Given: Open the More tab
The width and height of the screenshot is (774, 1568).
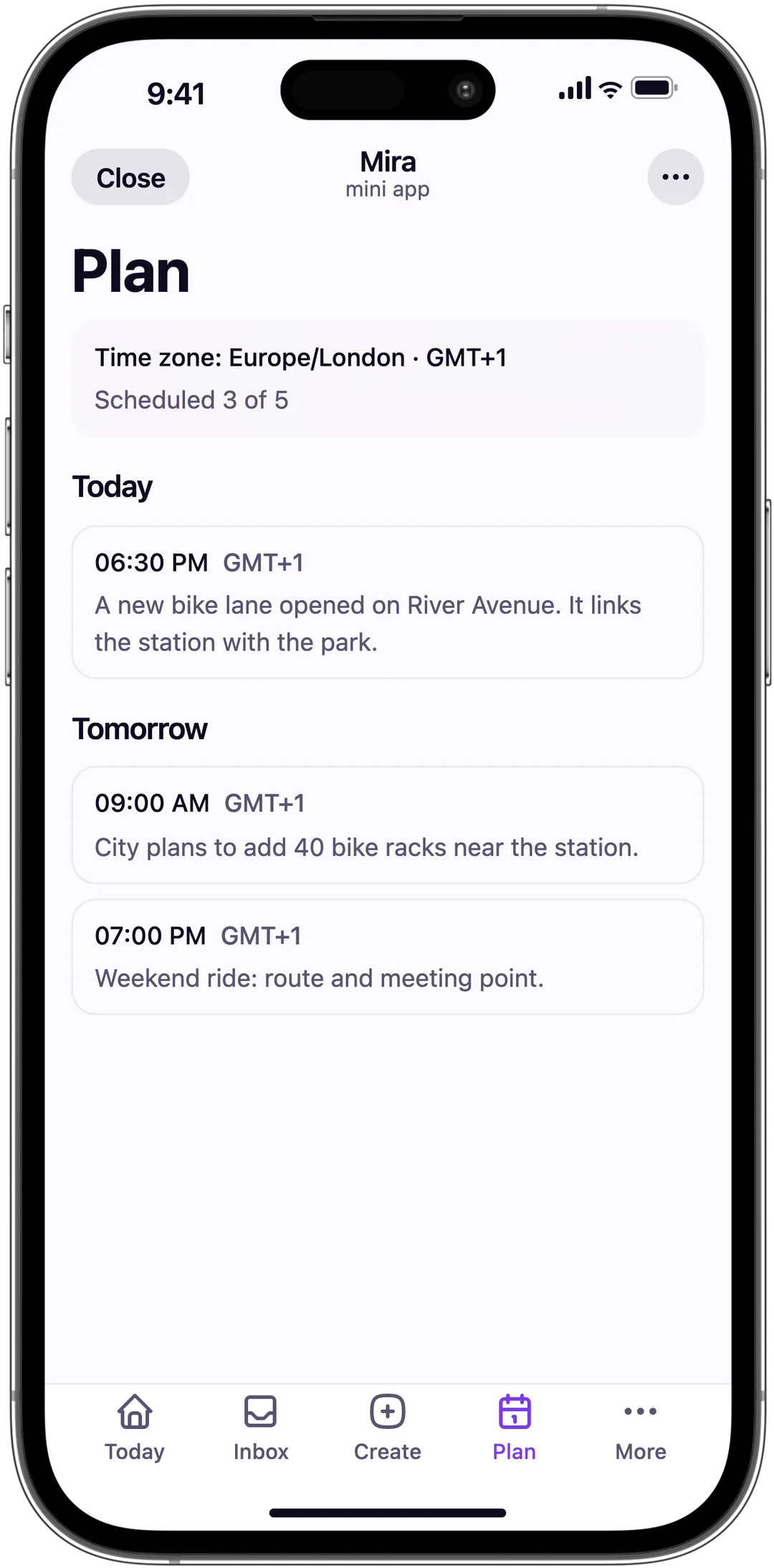Looking at the screenshot, I should pyautogui.click(x=641, y=1428).
